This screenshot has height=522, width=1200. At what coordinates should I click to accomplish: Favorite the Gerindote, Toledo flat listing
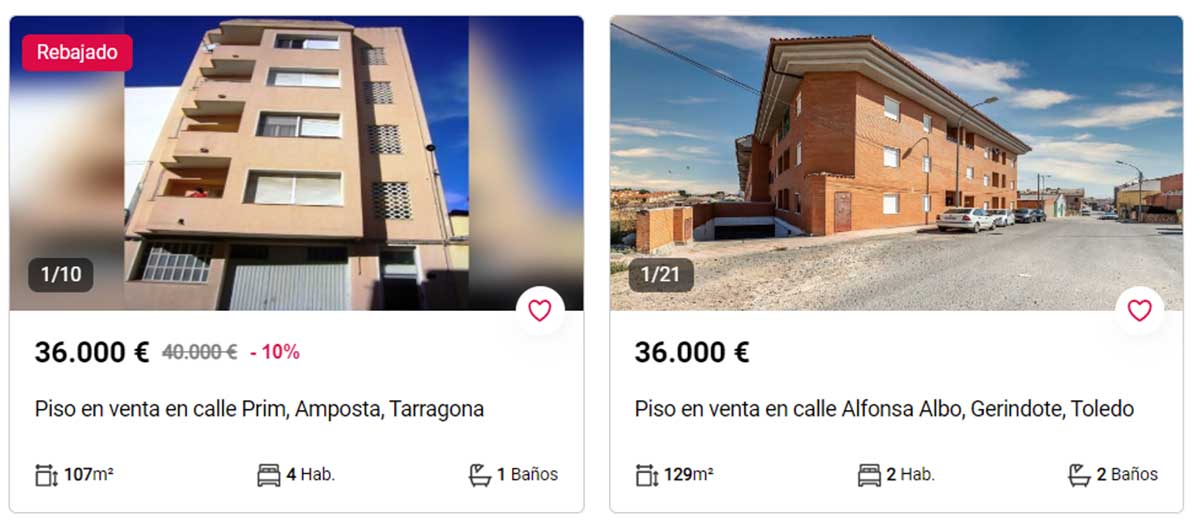point(1139,311)
